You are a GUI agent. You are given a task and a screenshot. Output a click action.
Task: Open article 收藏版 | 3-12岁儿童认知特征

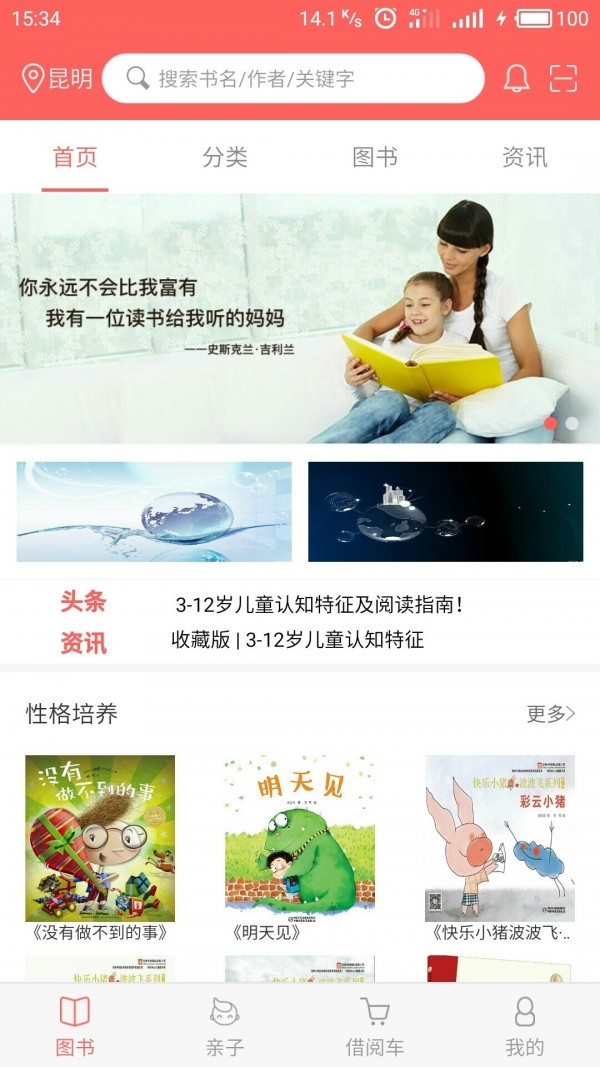[297, 639]
